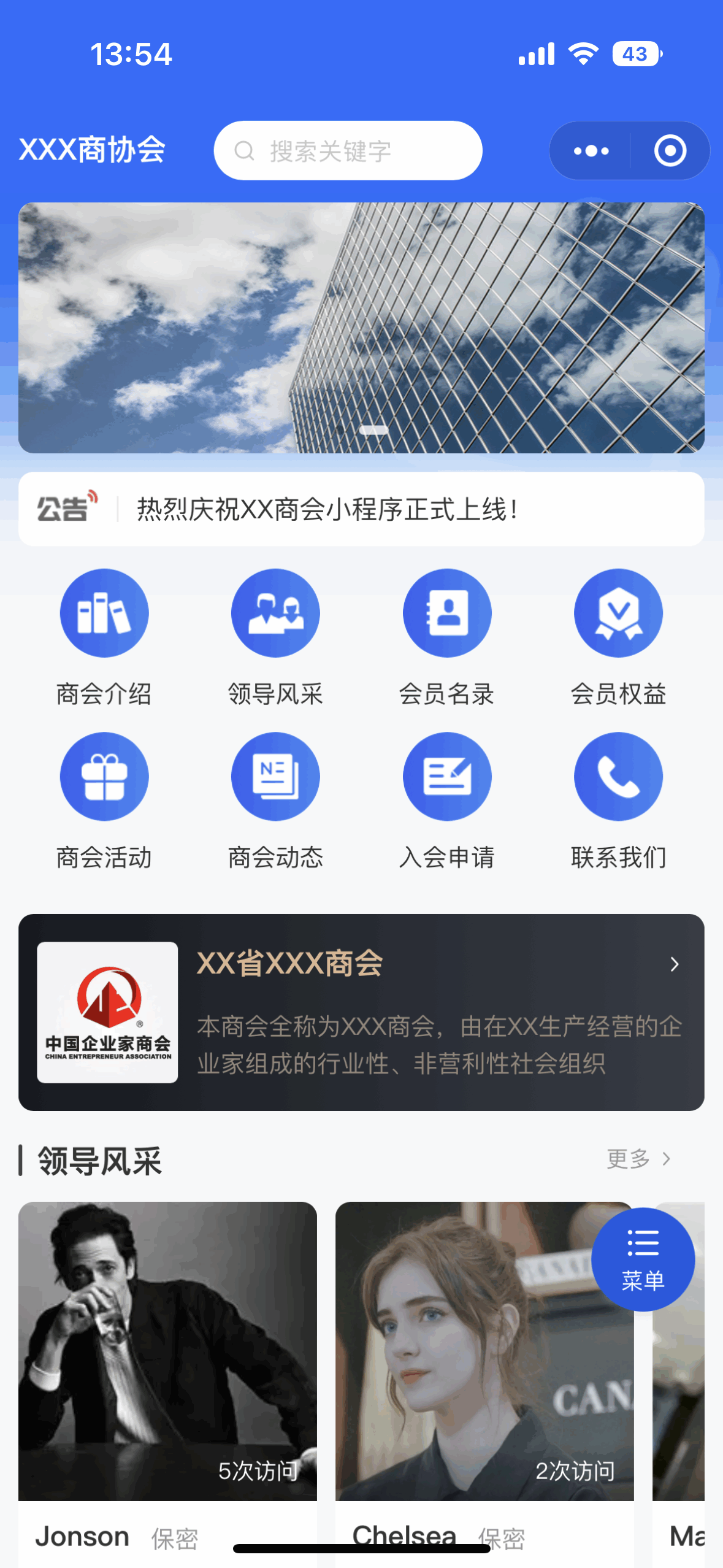Close the mini program via the circle button
The width and height of the screenshot is (723, 1568).
[x=670, y=151]
